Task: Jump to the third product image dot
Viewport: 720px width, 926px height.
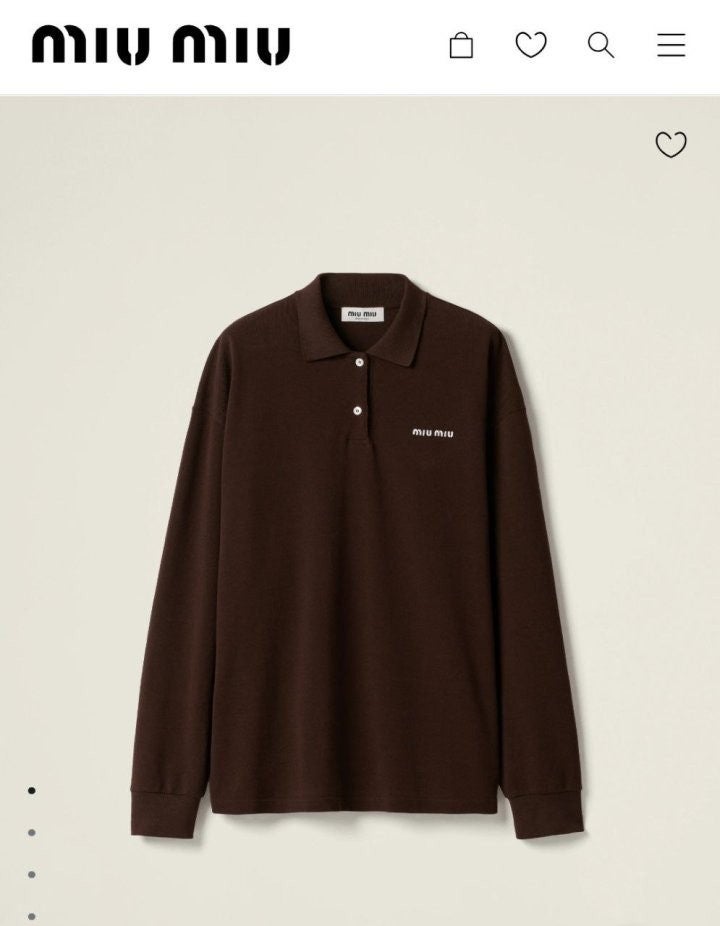Action: (32, 874)
